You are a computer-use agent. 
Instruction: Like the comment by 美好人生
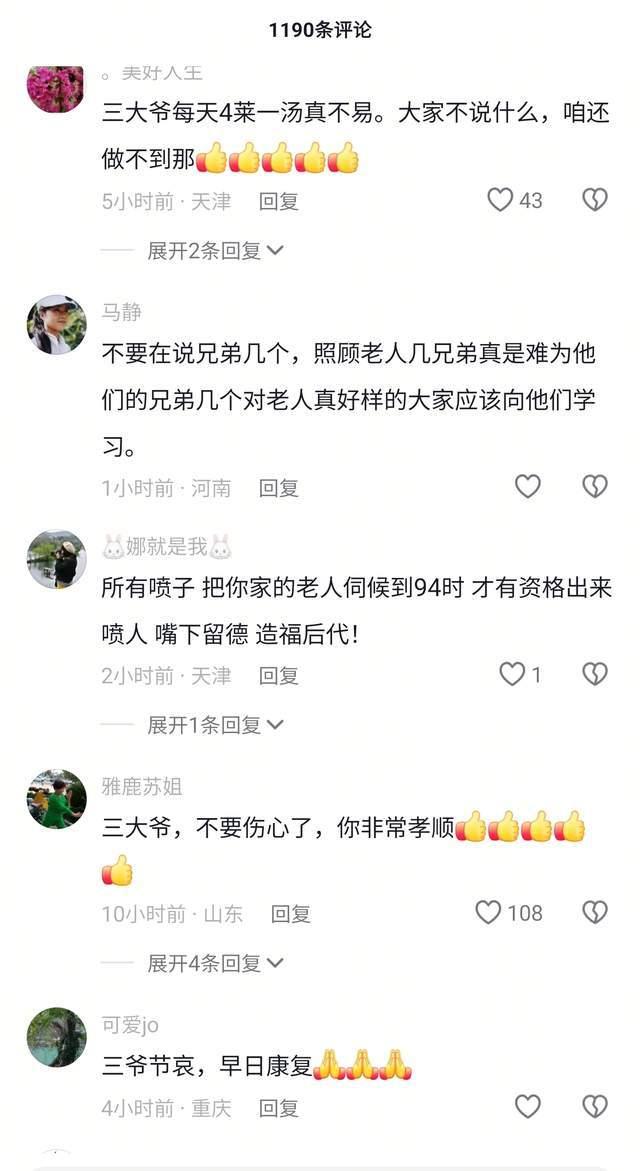[501, 200]
